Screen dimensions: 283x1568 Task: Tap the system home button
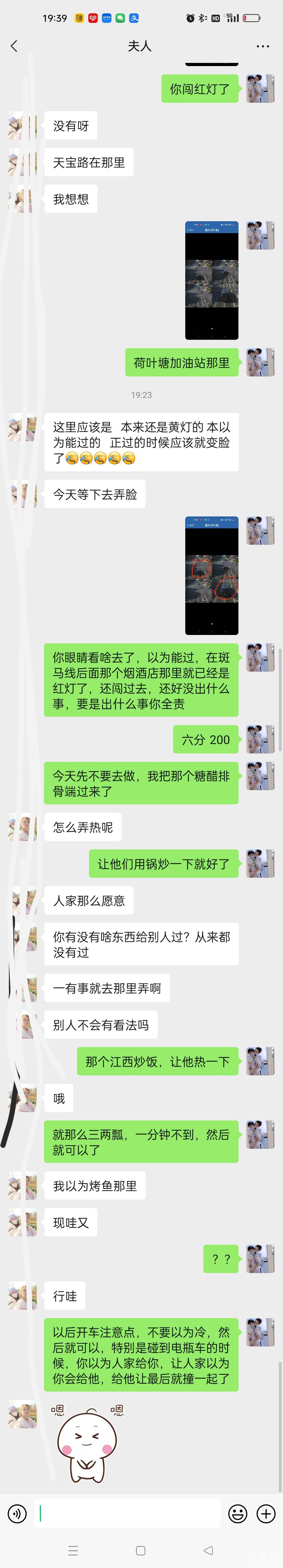[x=141, y=1551]
